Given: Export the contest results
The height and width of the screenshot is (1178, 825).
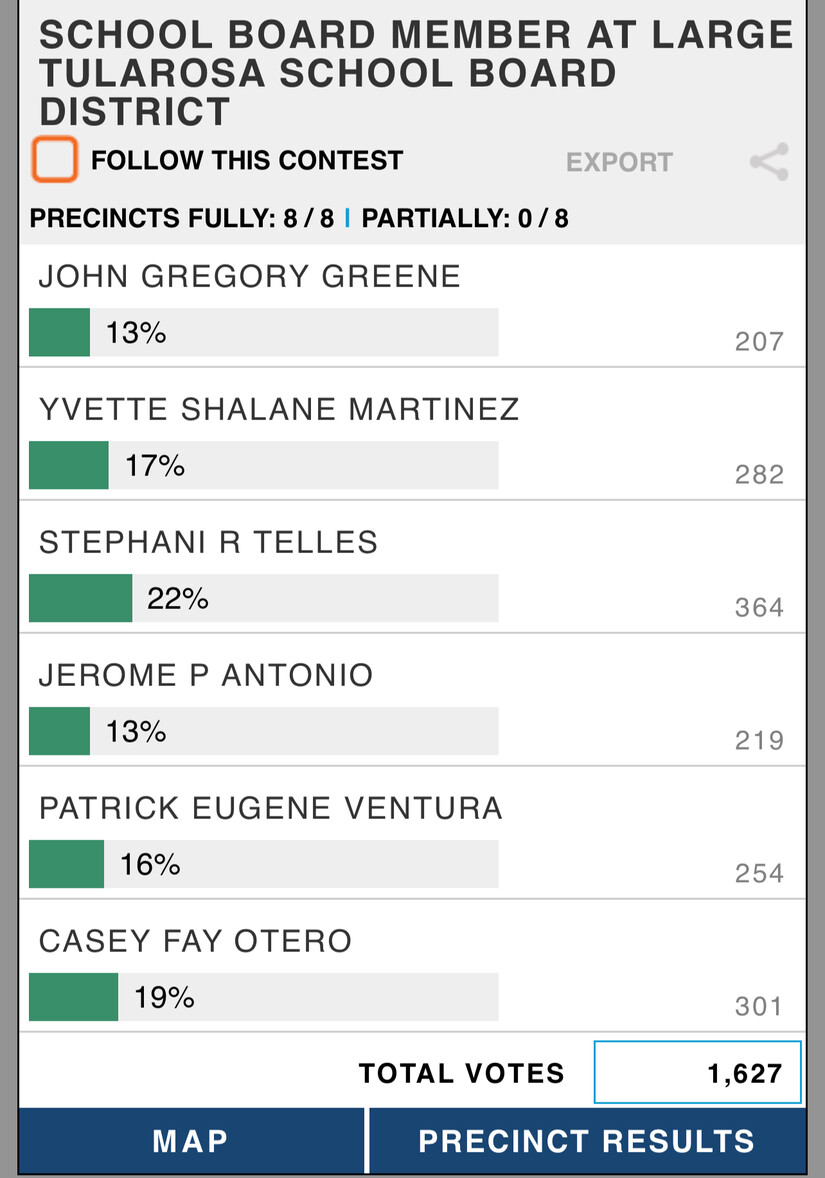Looking at the screenshot, I should 619,162.
